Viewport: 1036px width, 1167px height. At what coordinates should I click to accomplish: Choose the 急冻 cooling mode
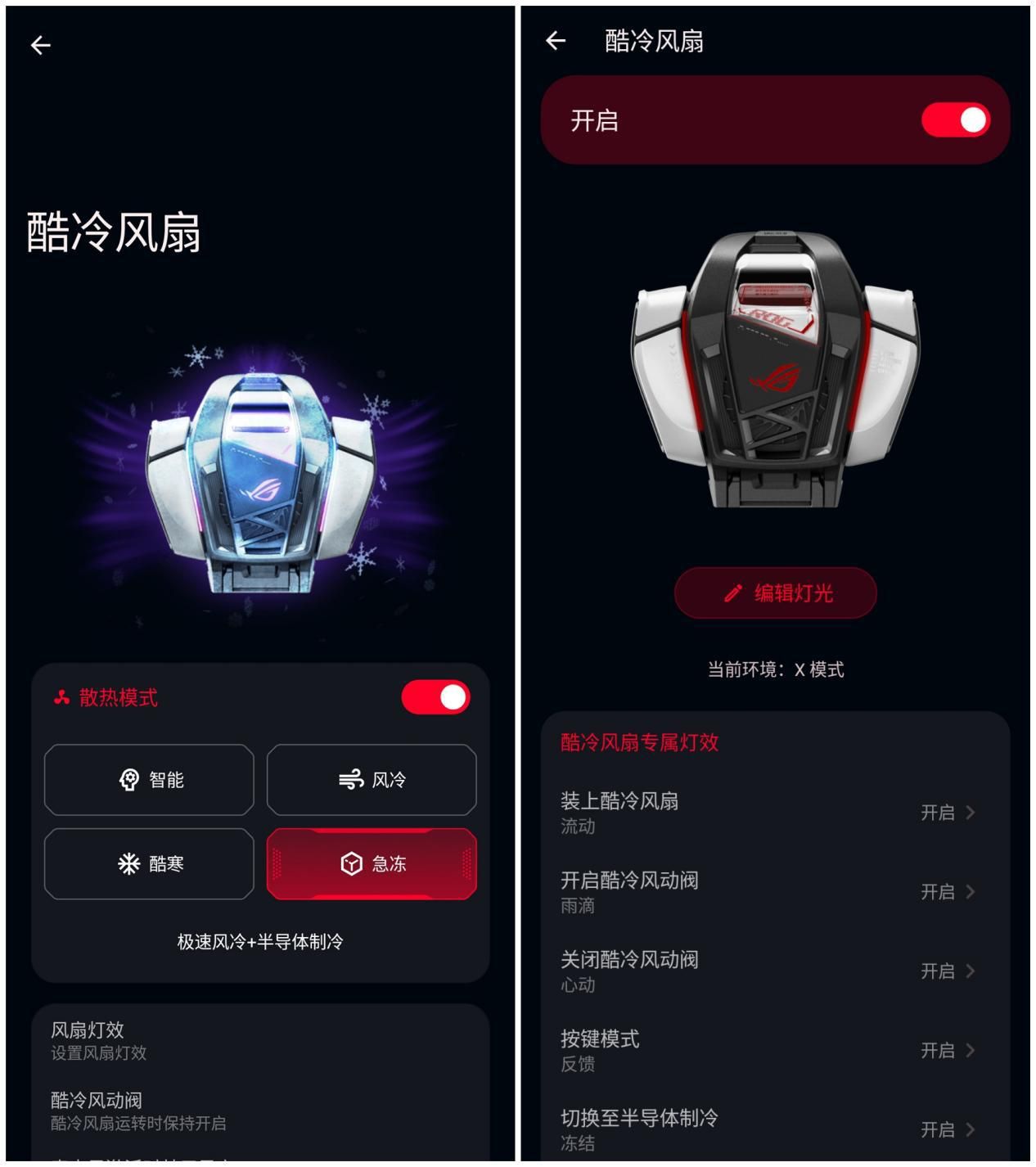(372, 864)
